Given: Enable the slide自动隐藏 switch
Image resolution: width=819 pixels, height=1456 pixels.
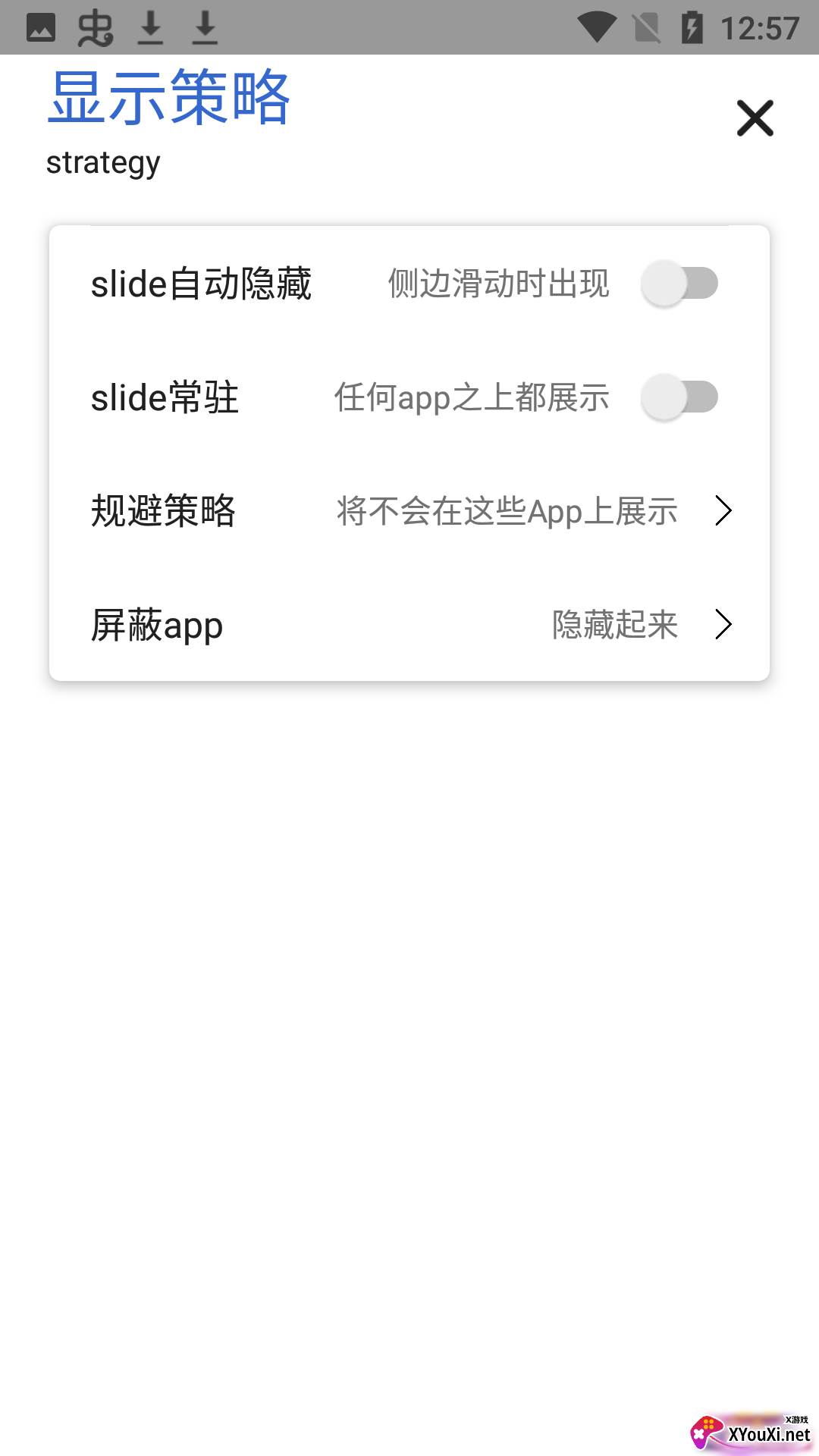Looking at the screenshot, I should 679,284.
